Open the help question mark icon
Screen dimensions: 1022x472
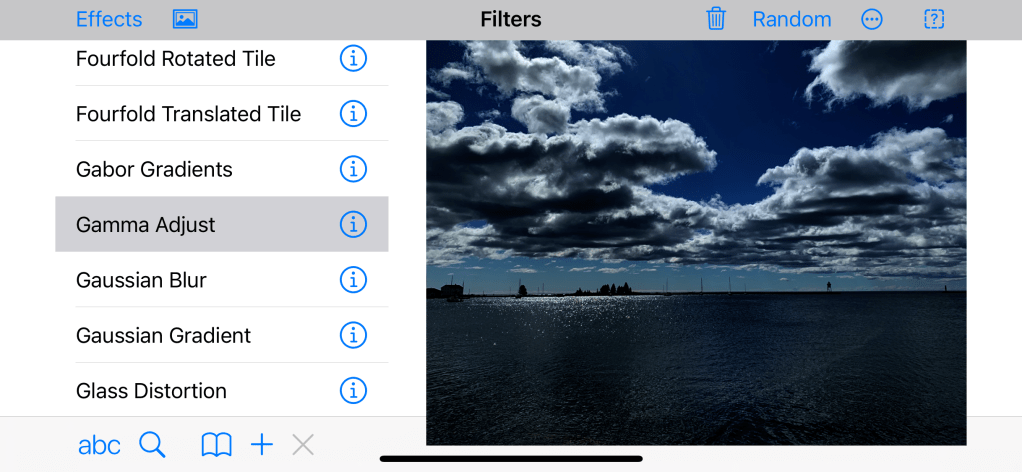pos(934,19)
